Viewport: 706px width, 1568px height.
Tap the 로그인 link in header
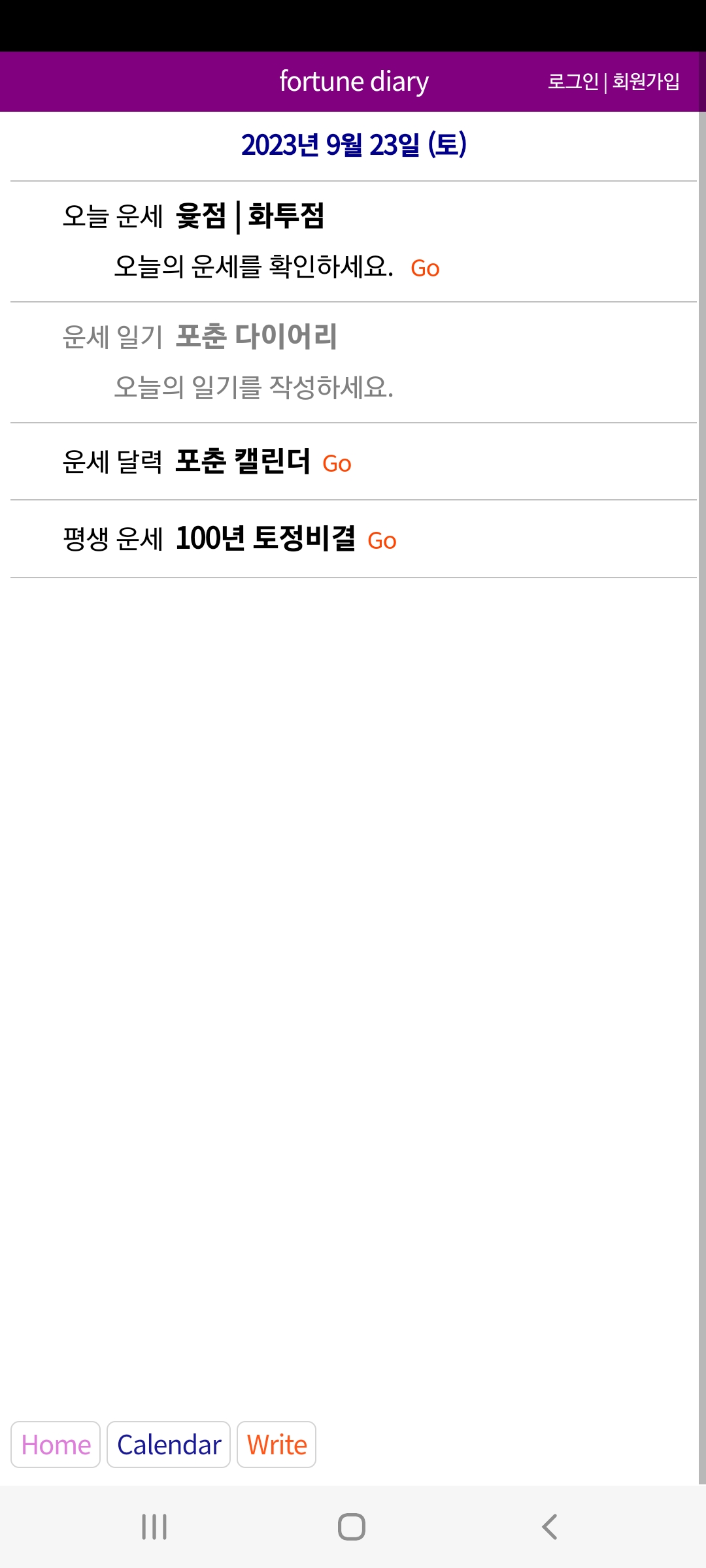[573, 82]
